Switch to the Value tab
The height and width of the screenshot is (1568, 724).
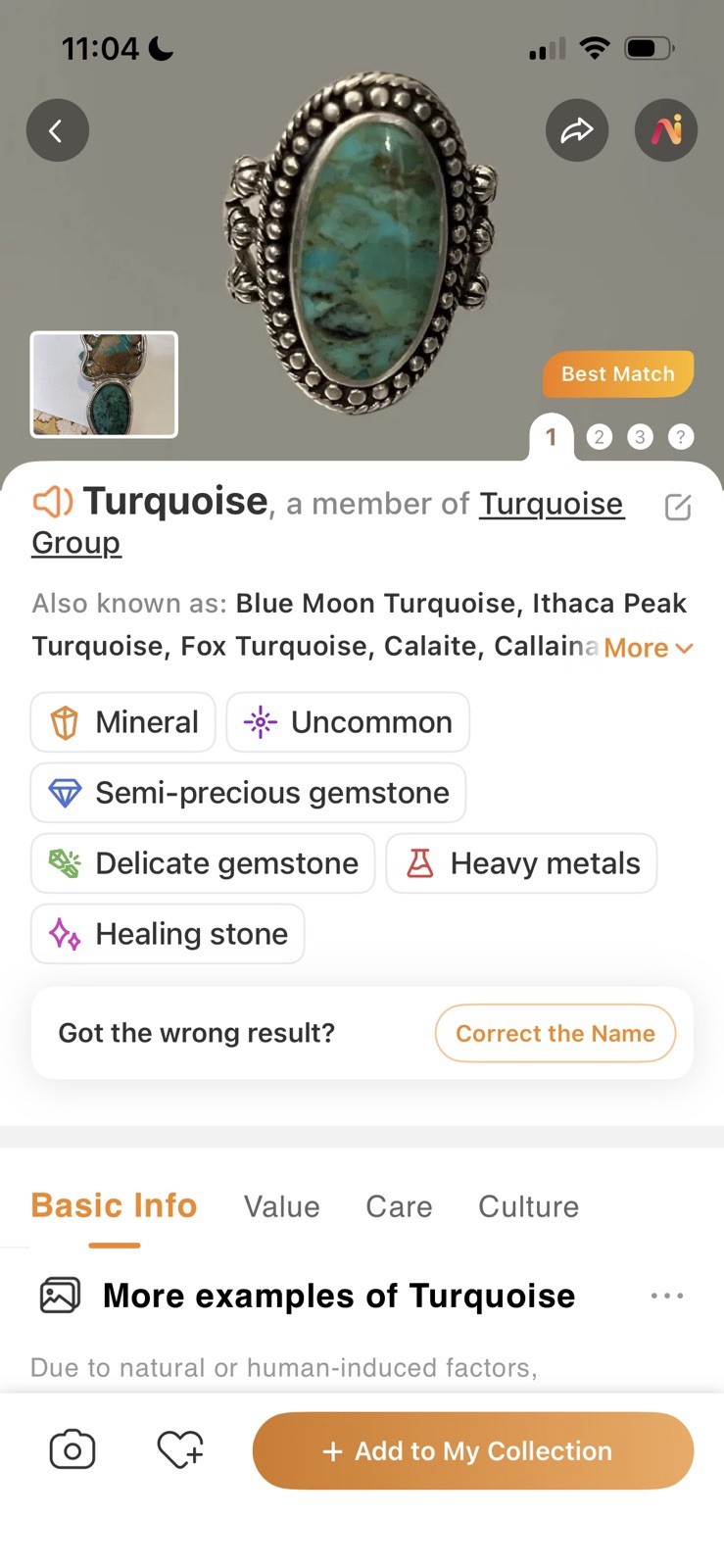click(x=282, y=1206)
